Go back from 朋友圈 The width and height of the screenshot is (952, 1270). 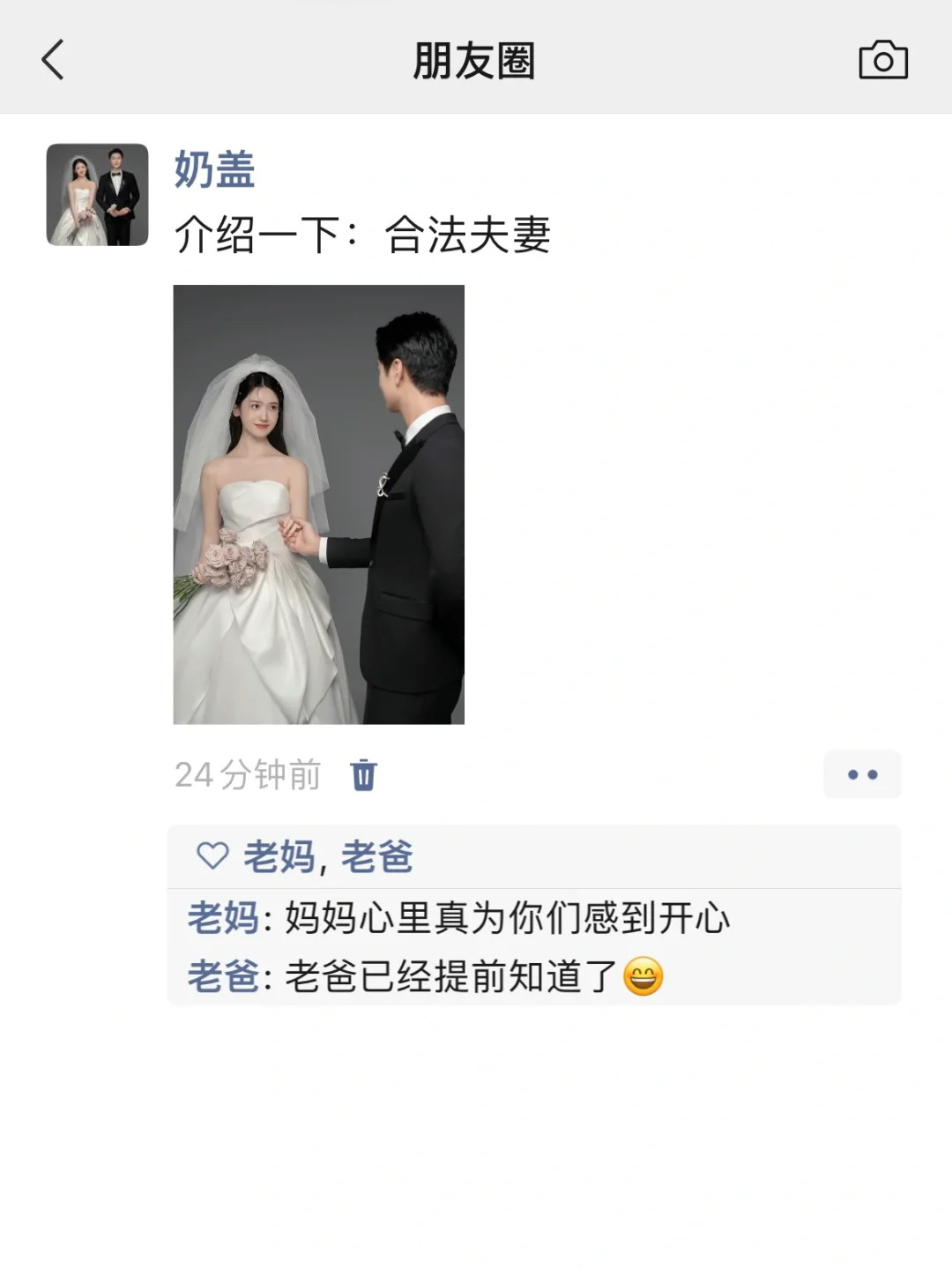[x=53, y=60]
